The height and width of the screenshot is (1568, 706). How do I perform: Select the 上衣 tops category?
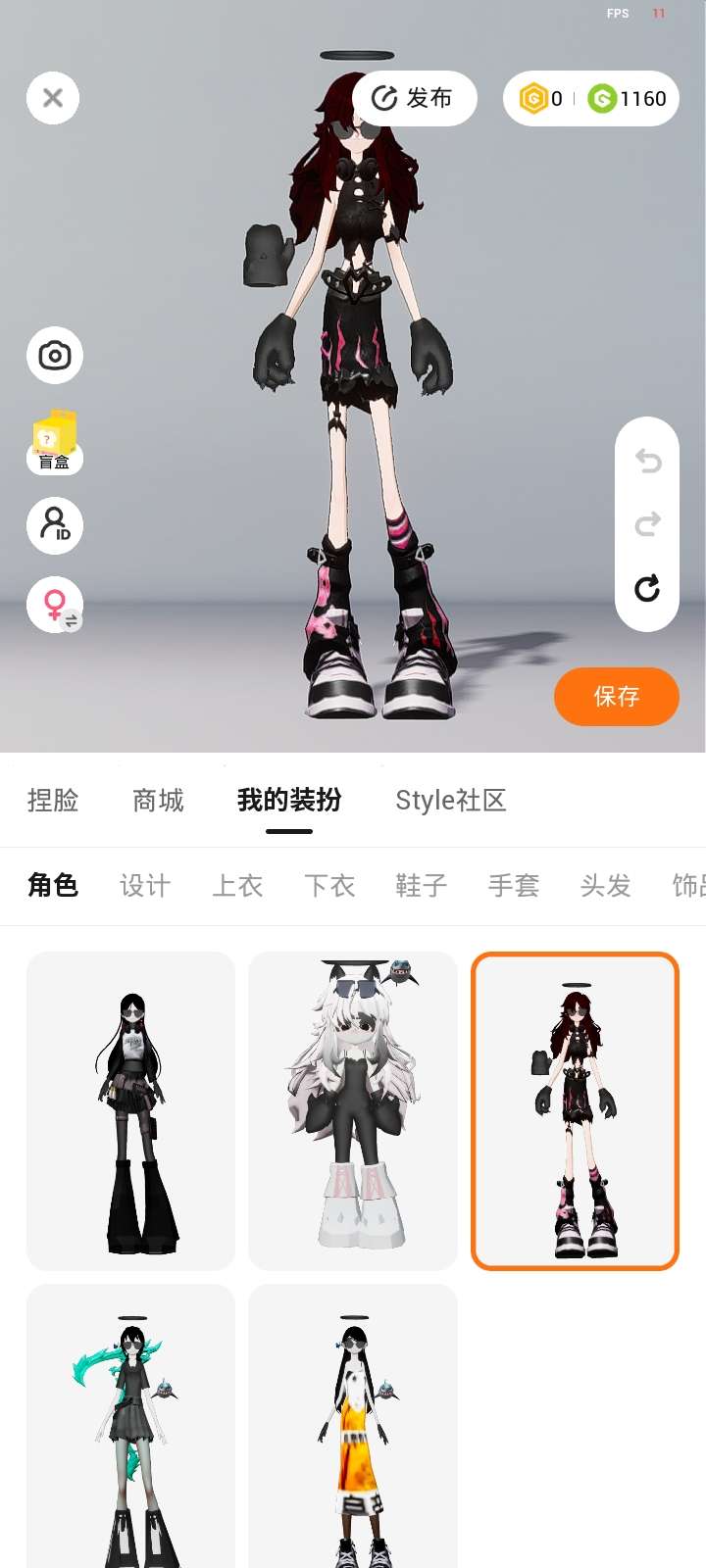click(x=237, y=886)
